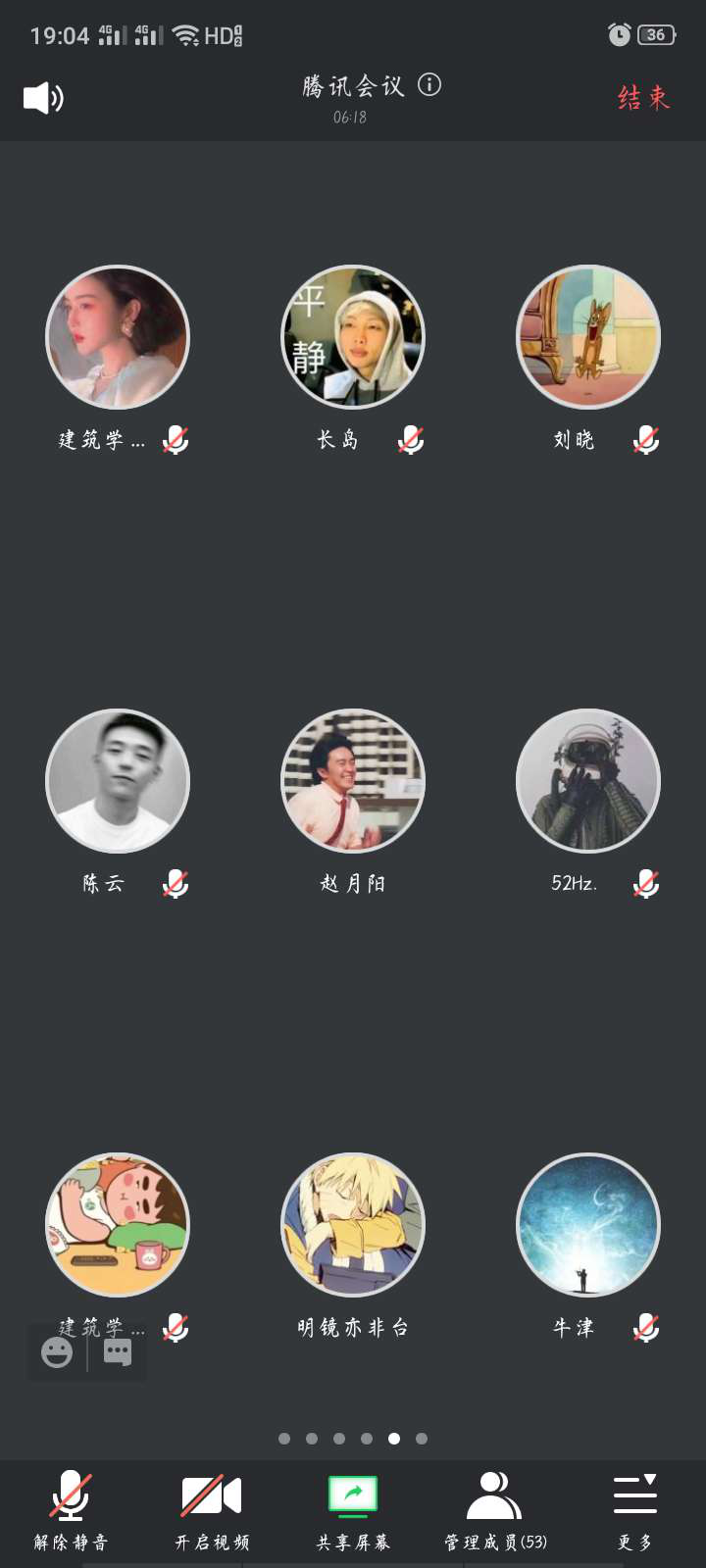Select participant tile 赵月阳
This screenshot has width=706, height=1568.
(x=353, y=781)
